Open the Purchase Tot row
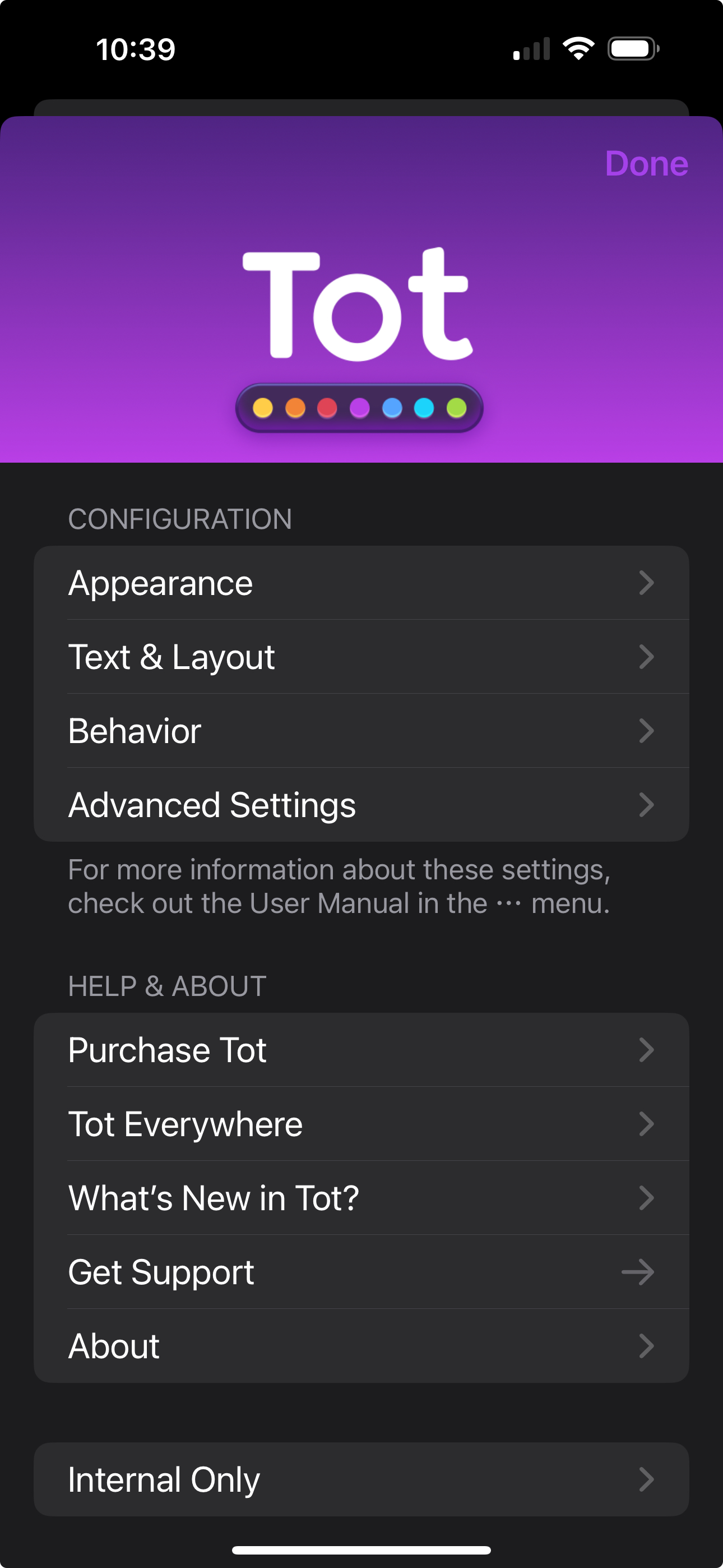723x1568 pixels. [x=361, y=1050]
